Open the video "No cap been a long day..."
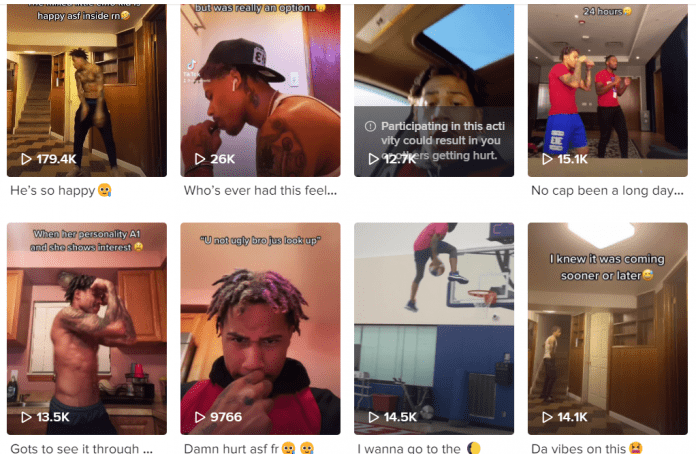The image size is (696, 454). 607,90
